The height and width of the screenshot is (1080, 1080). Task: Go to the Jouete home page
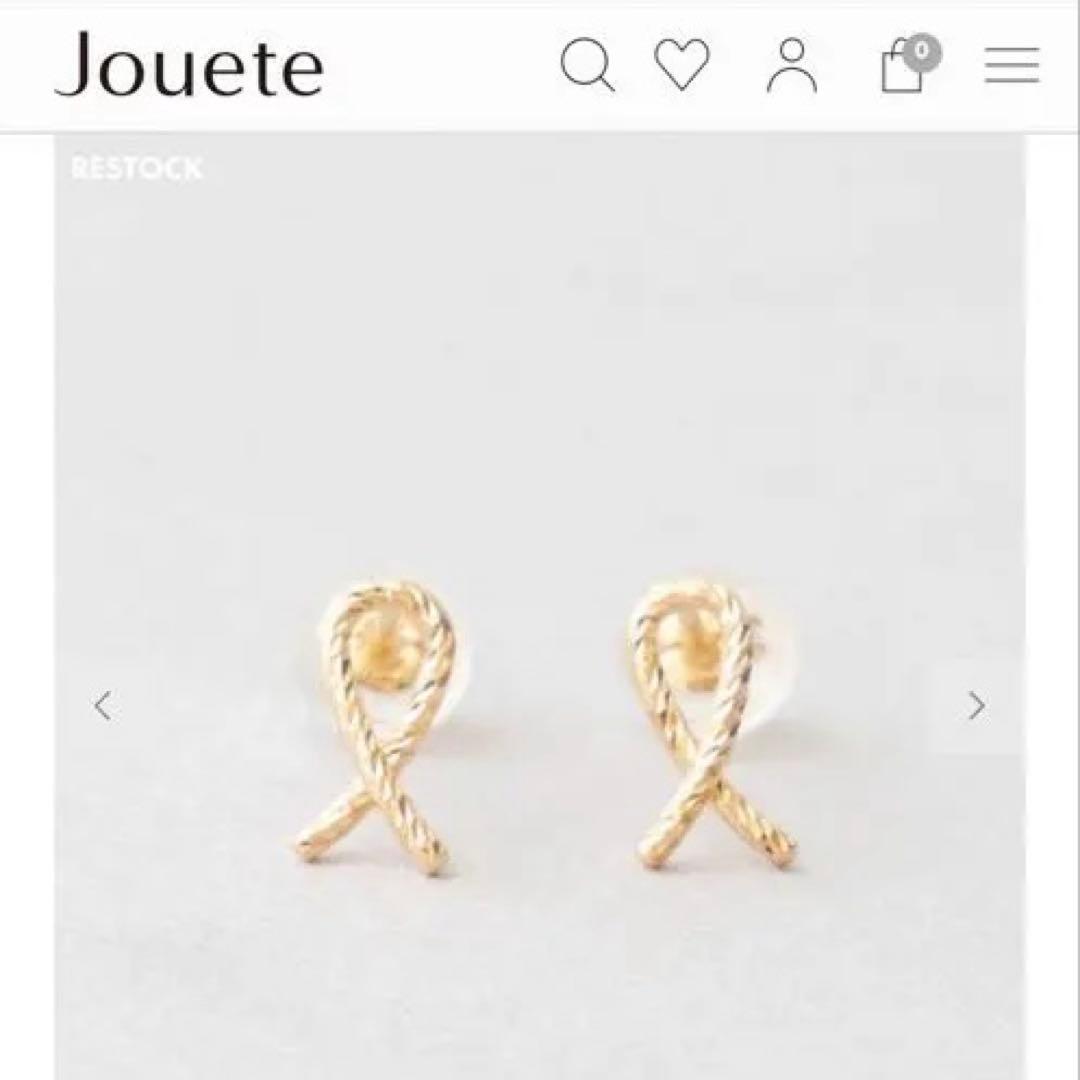pos(189,66)
